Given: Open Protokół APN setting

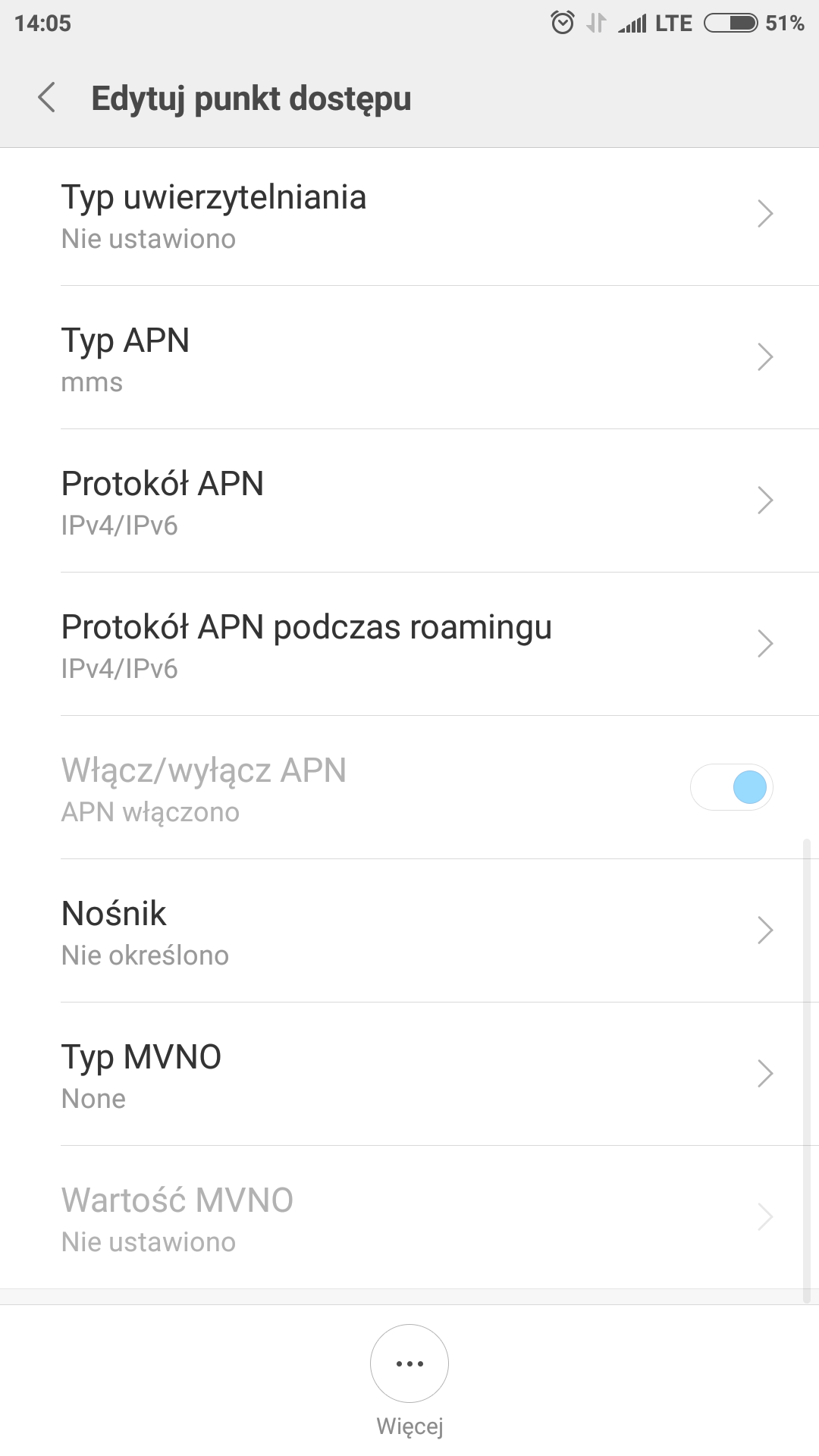Looking at the screenshot, I should 409,502.
